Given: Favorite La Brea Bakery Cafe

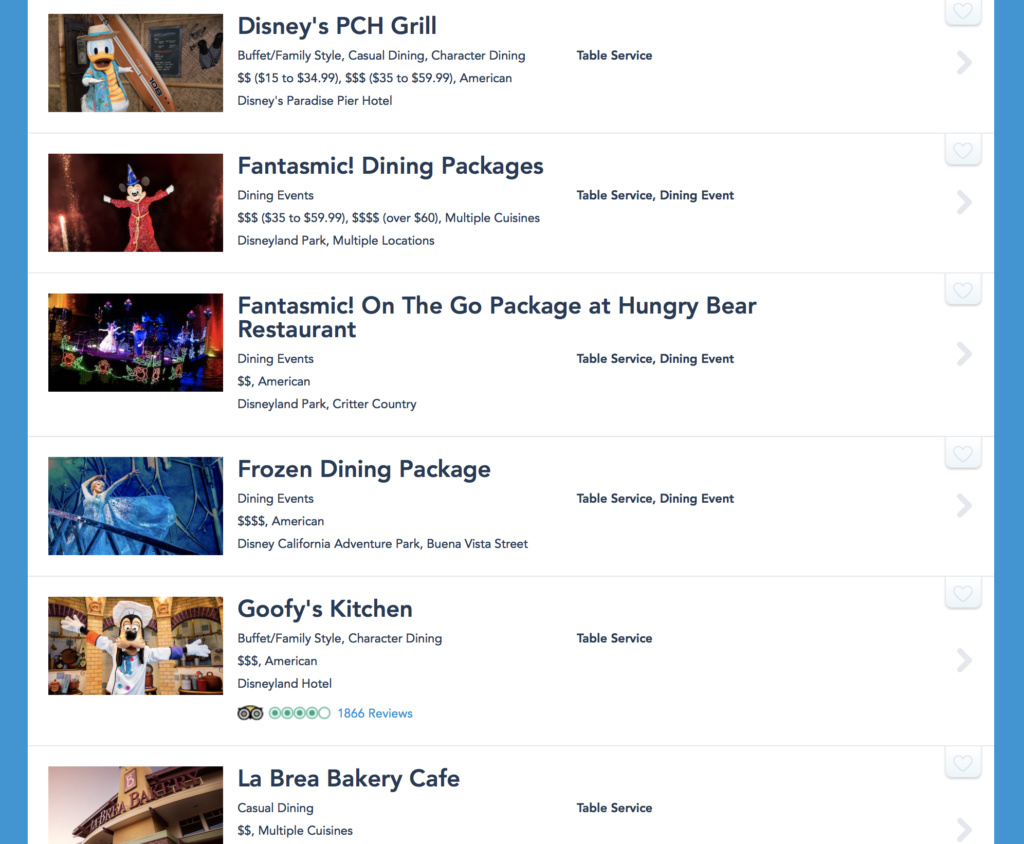Looking at the screenshot, I should (x=962, y=764).
